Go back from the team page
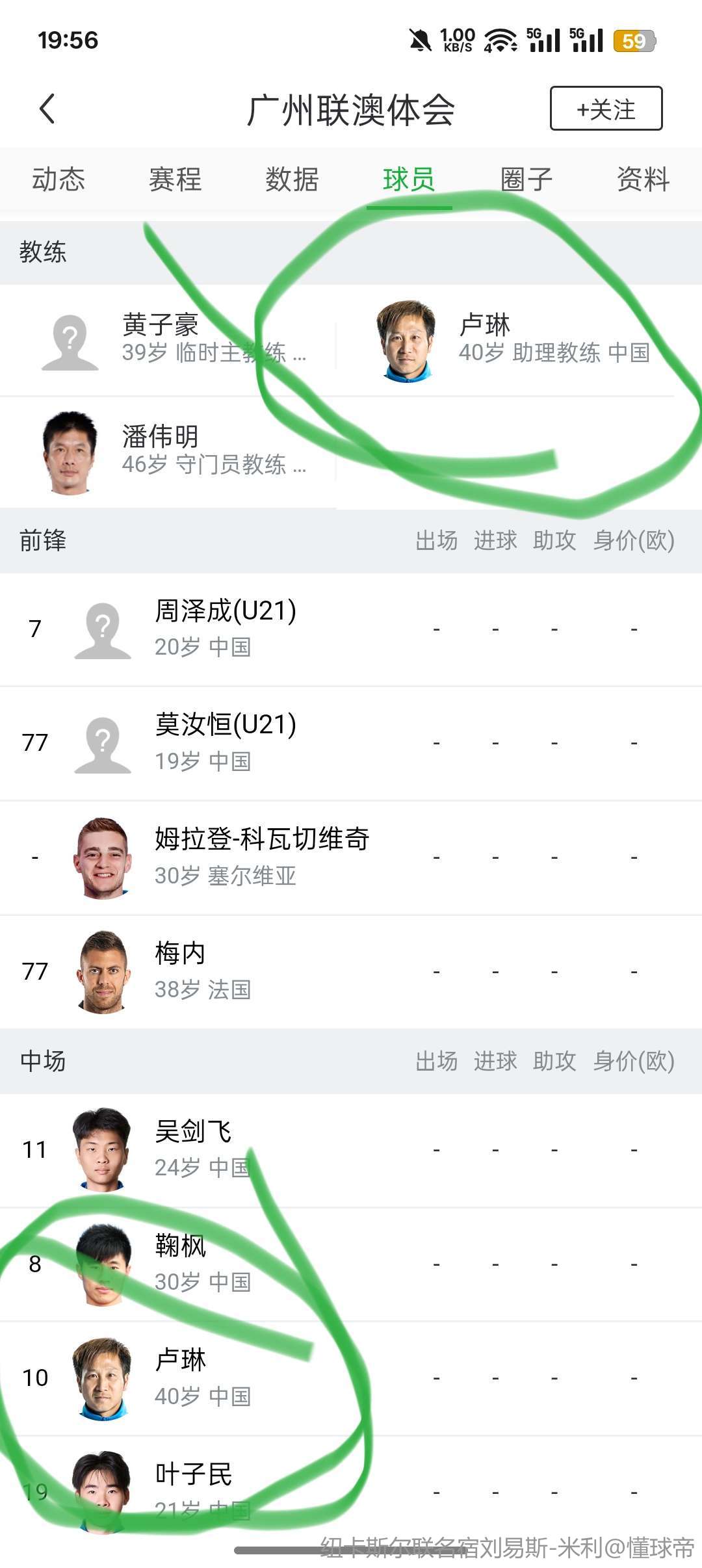 coord(47,109)
